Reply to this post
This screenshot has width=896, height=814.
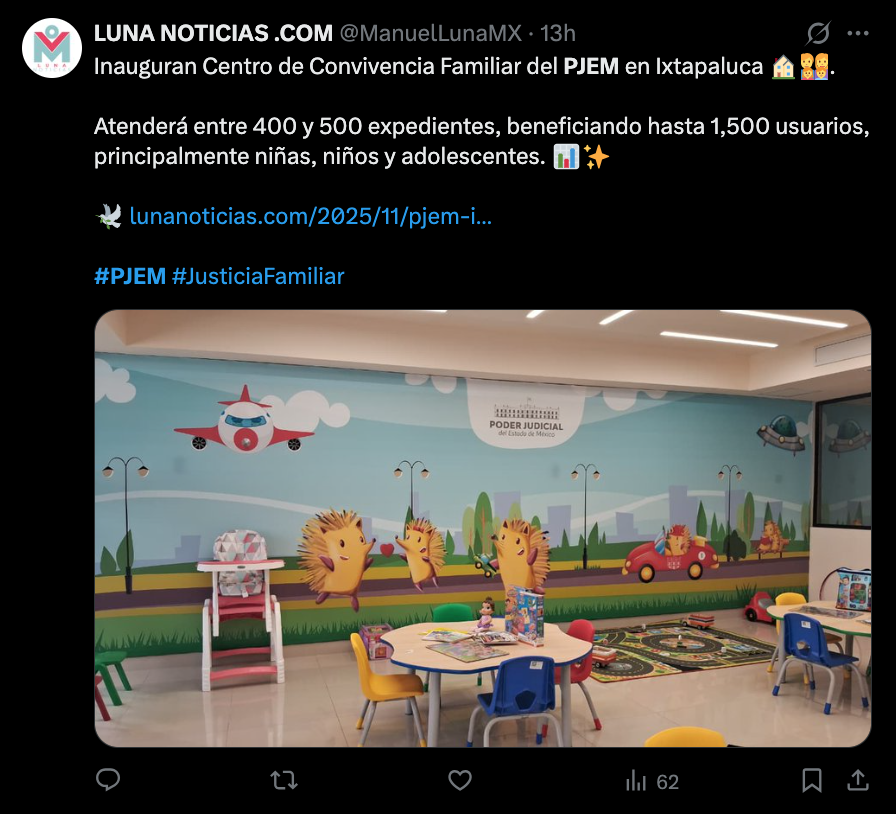click(x=109, y=780)
